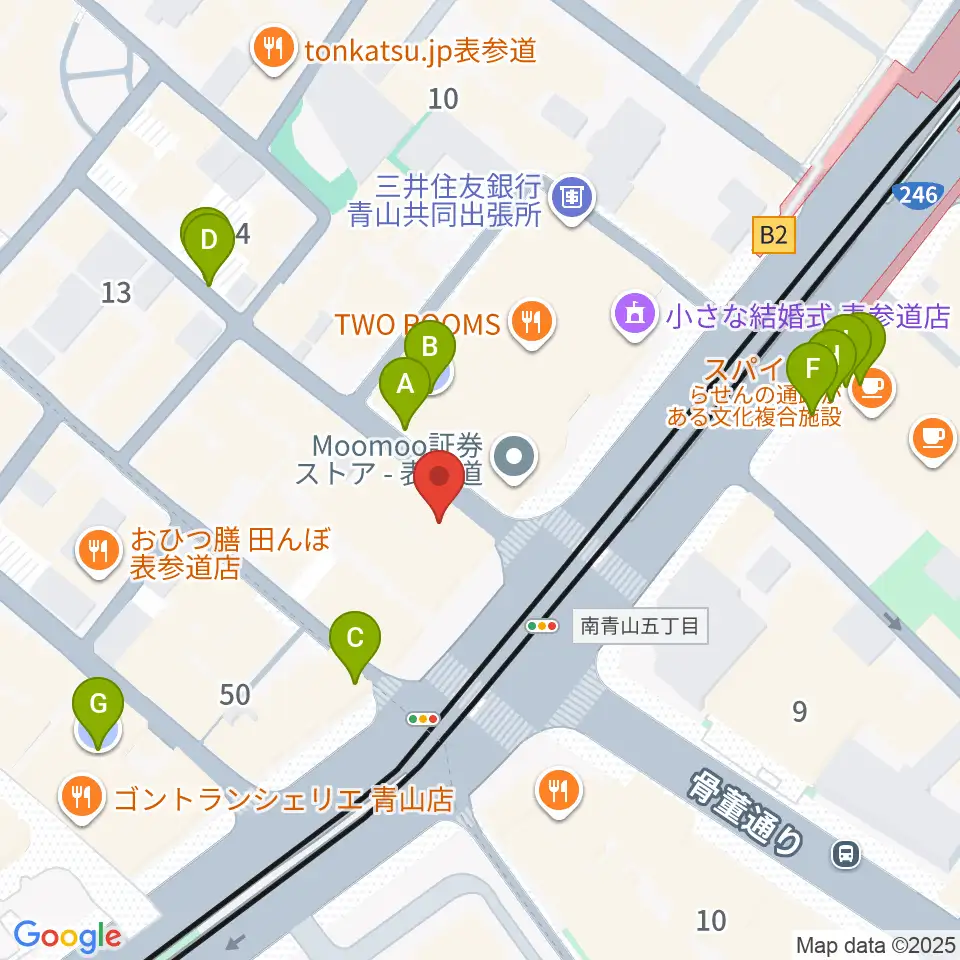Open おひつ膳 田んぼ restaurant pin
The image size is (960, 960).
pos(98,552)
